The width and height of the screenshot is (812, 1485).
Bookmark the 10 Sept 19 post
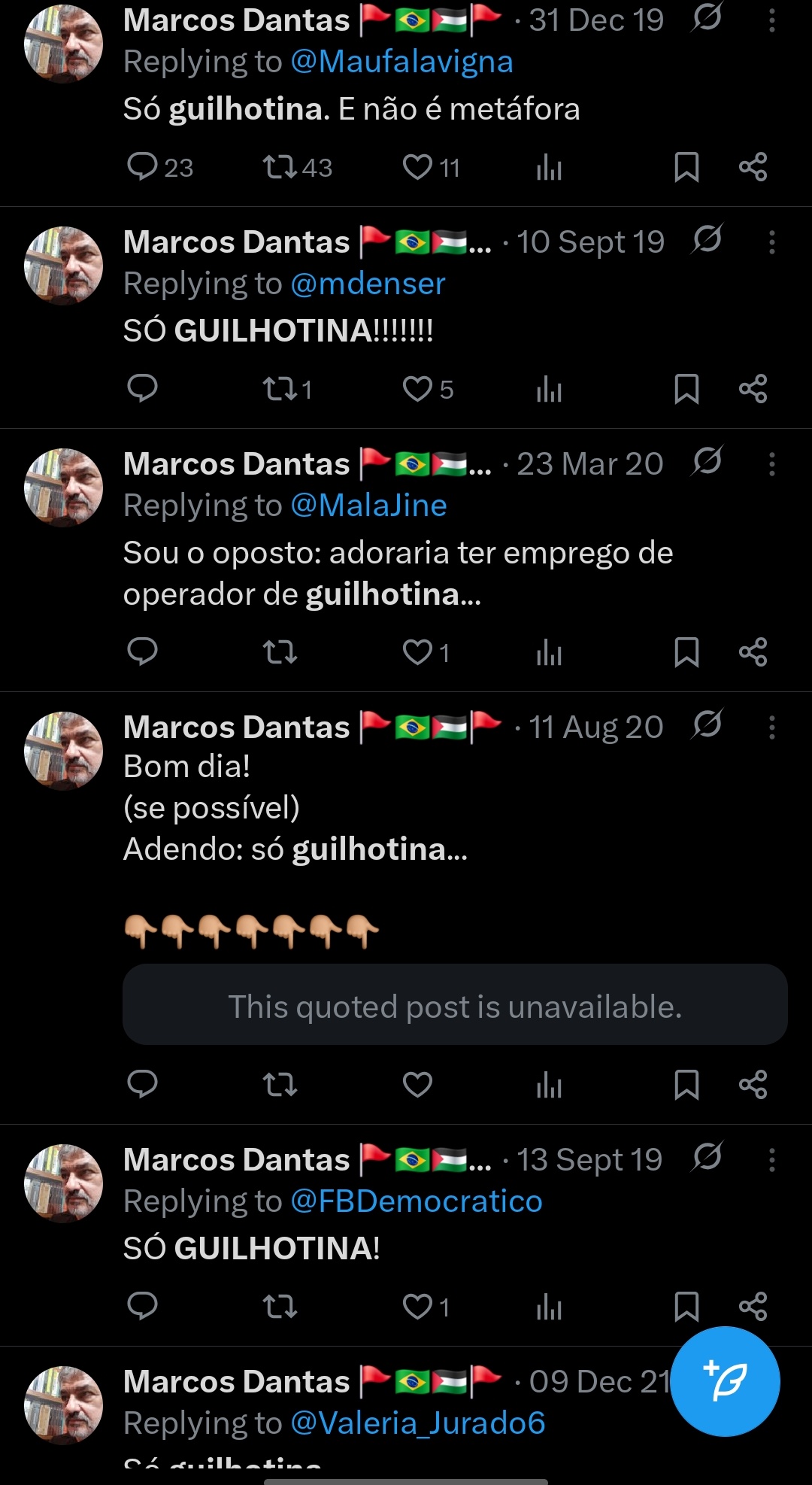click(686, 389)
